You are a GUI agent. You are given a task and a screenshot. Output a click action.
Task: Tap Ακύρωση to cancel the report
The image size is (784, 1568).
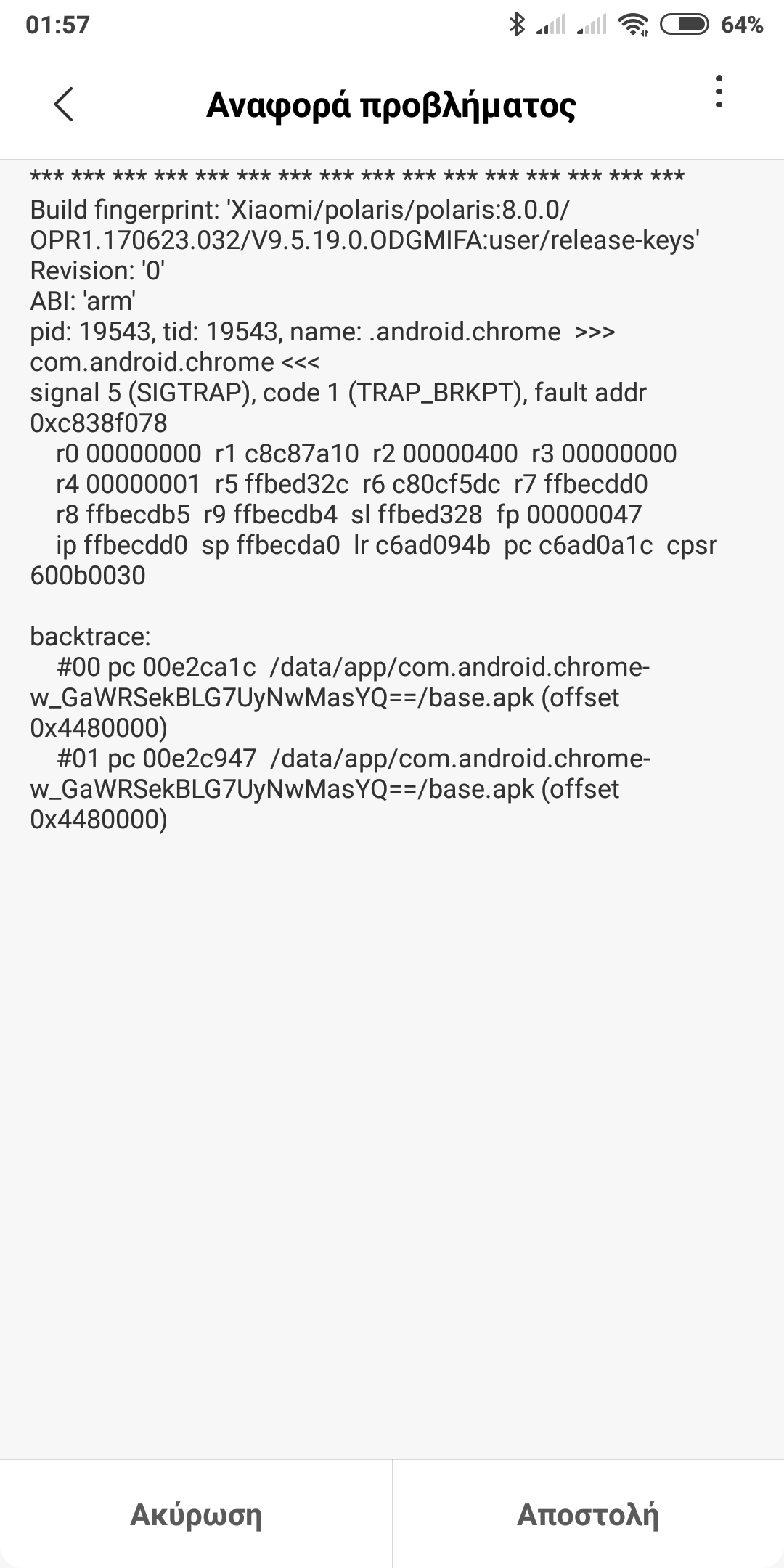coord(196,1514)
